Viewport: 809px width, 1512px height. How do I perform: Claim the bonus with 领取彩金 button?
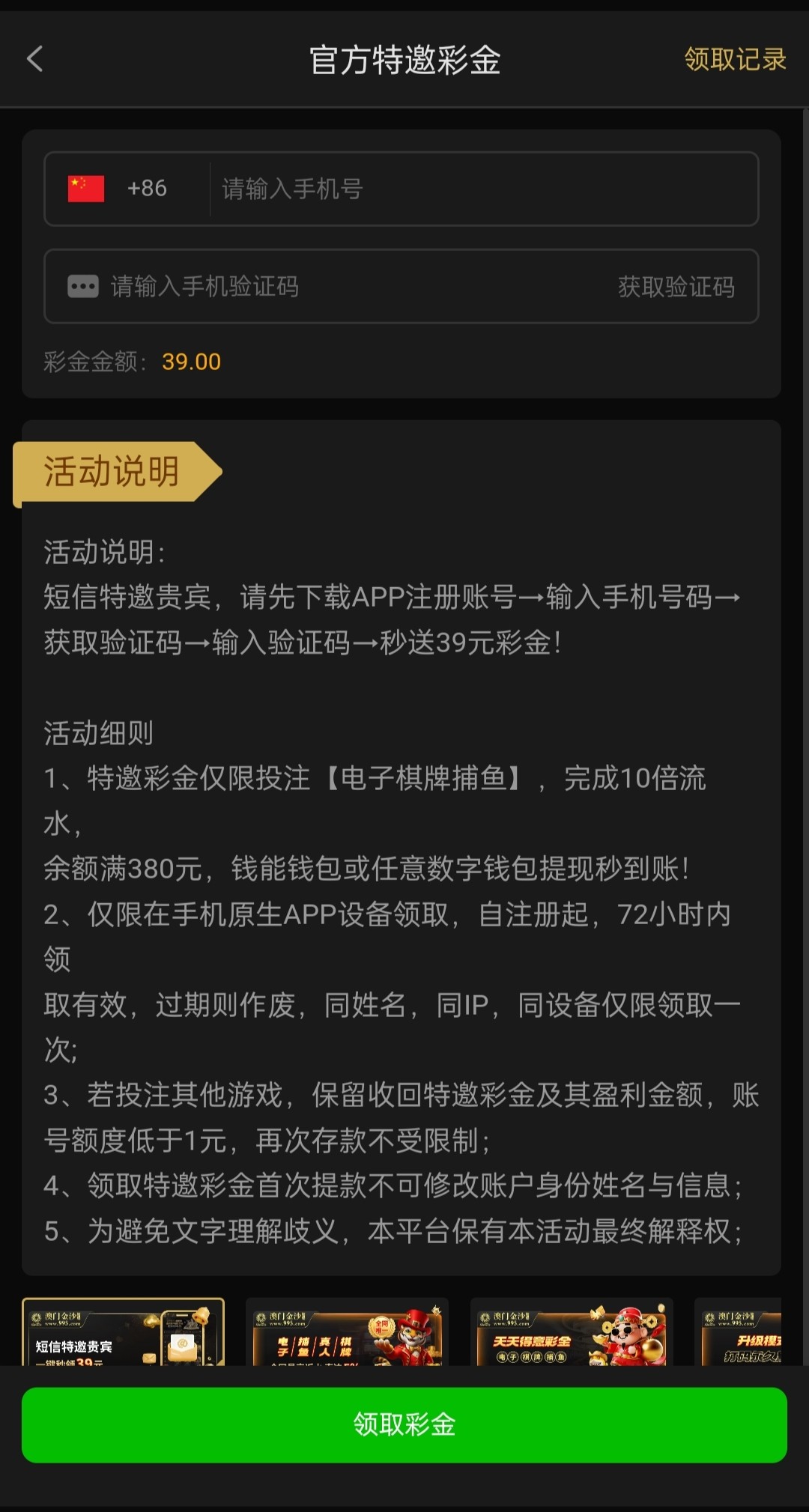404,1424
